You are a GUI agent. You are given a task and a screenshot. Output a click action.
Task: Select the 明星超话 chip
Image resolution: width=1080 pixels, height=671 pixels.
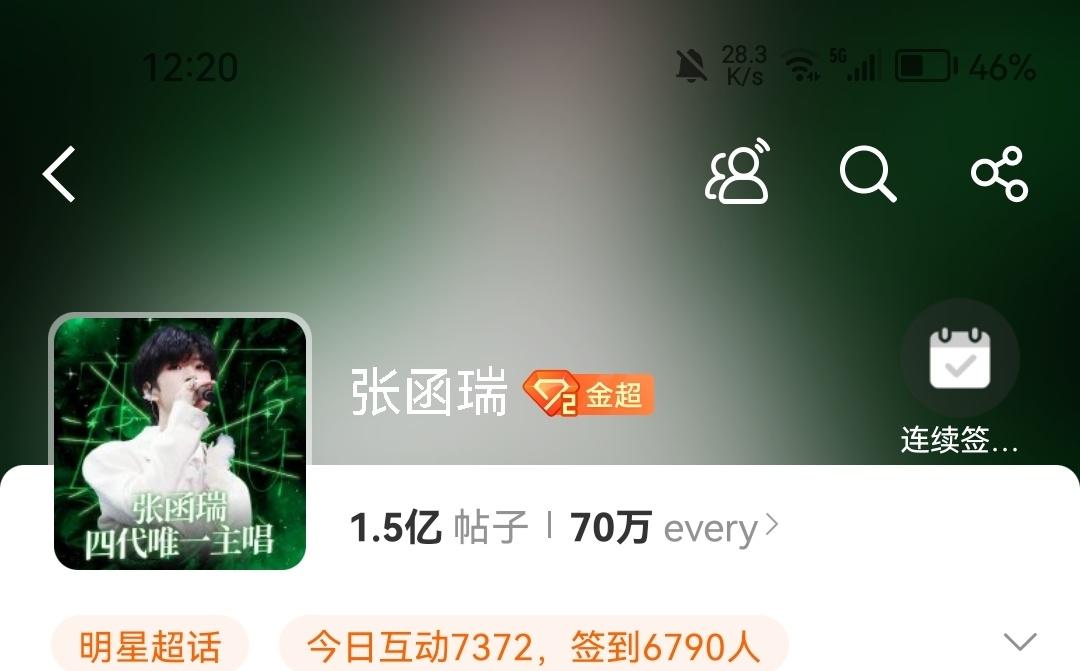149,645
